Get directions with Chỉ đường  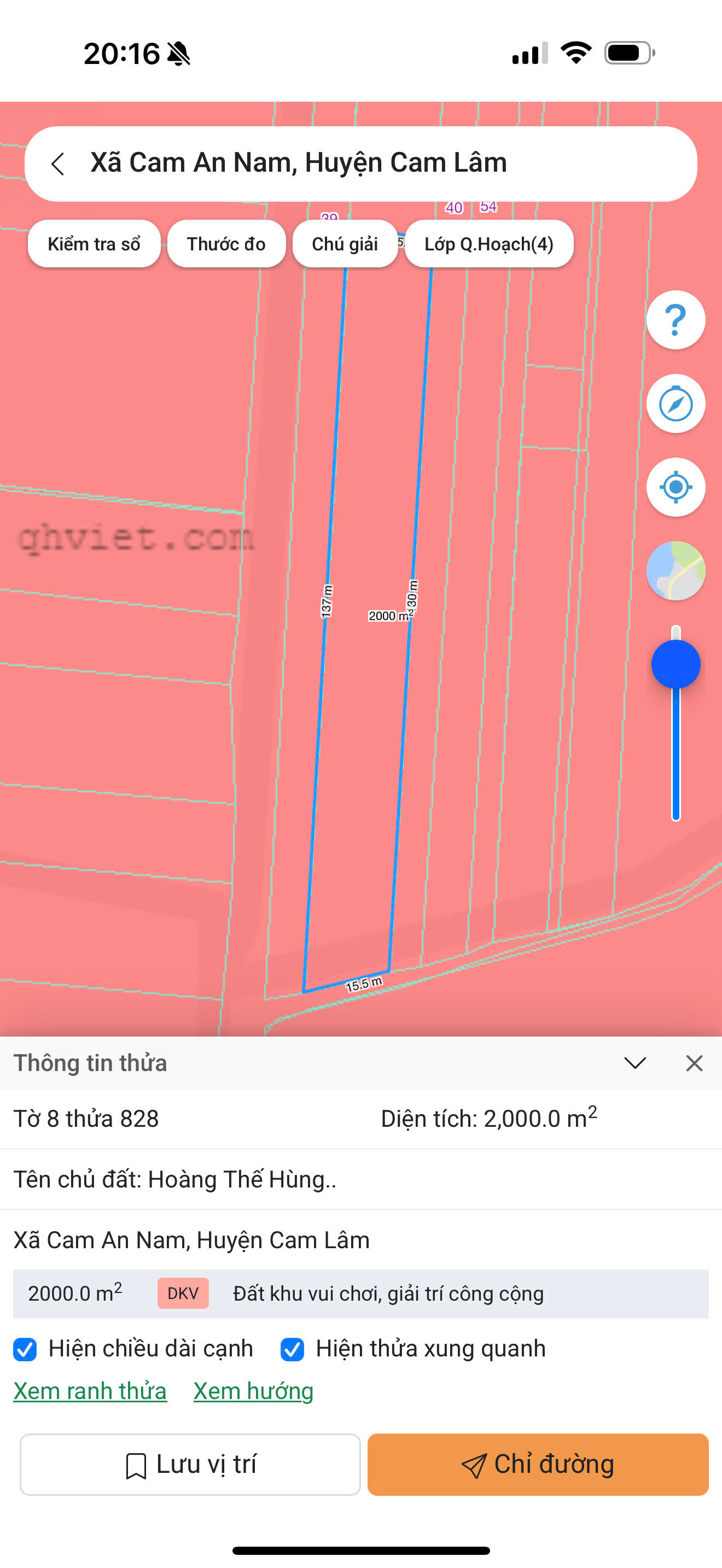538,1465
